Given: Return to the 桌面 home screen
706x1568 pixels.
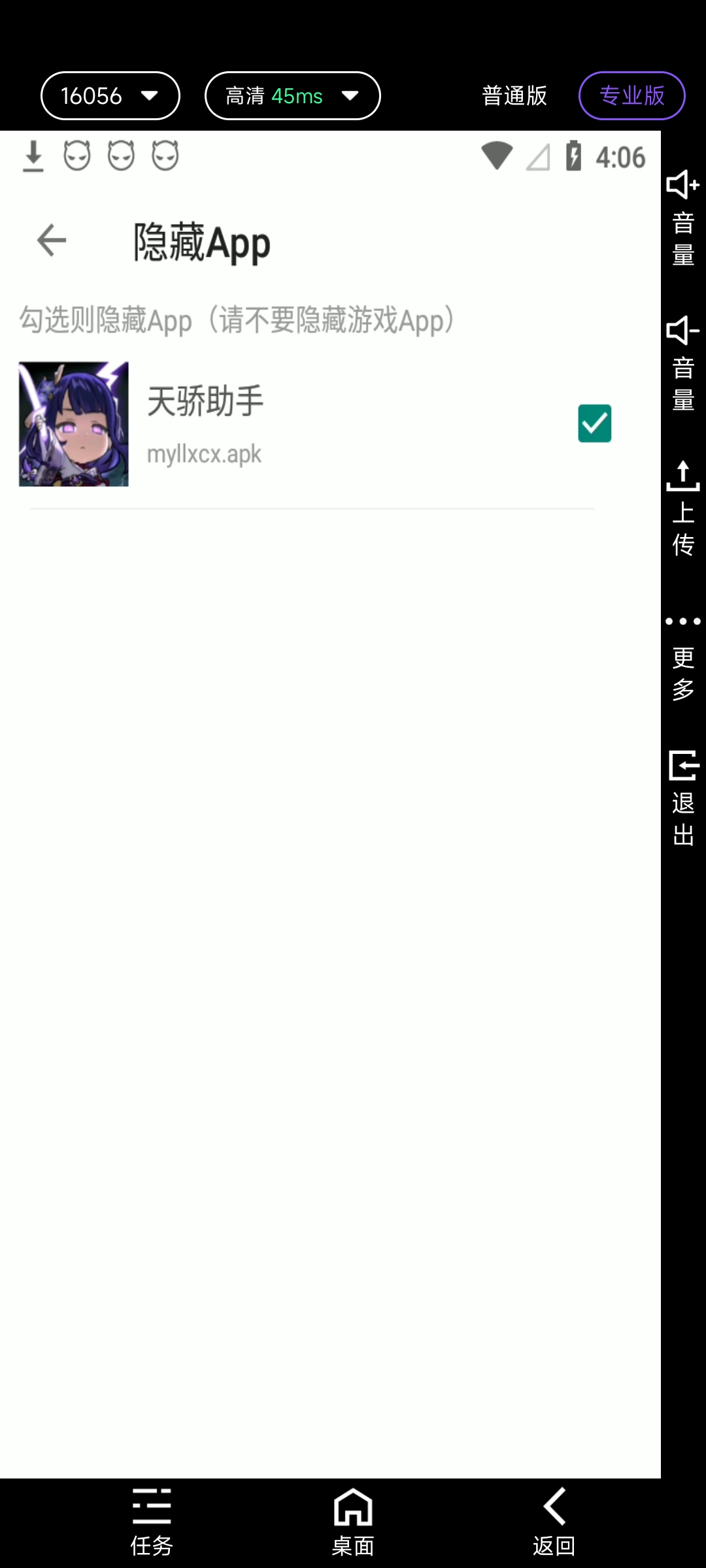Looking at the screenshot, I should pos(353,1521).
